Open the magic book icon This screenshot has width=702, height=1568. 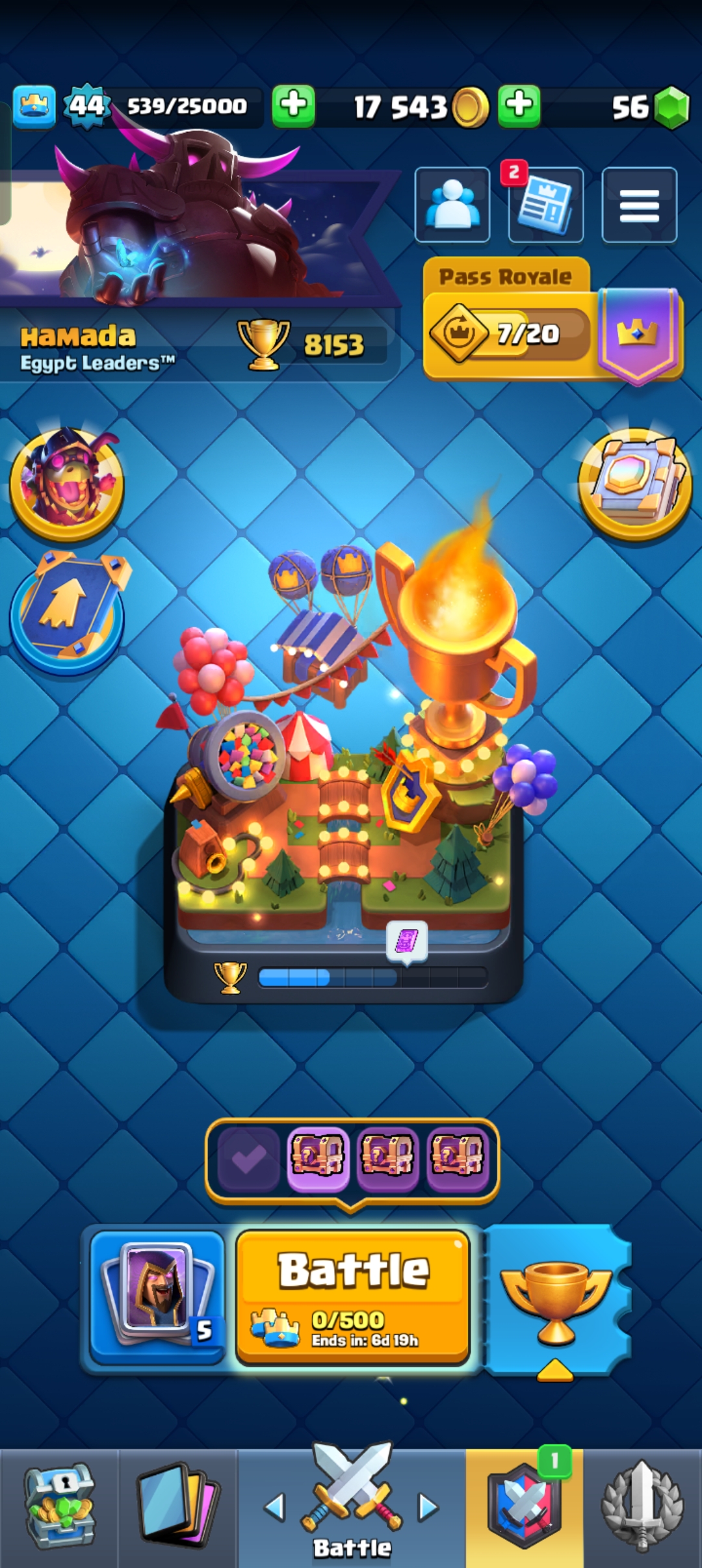coord(635,484)
